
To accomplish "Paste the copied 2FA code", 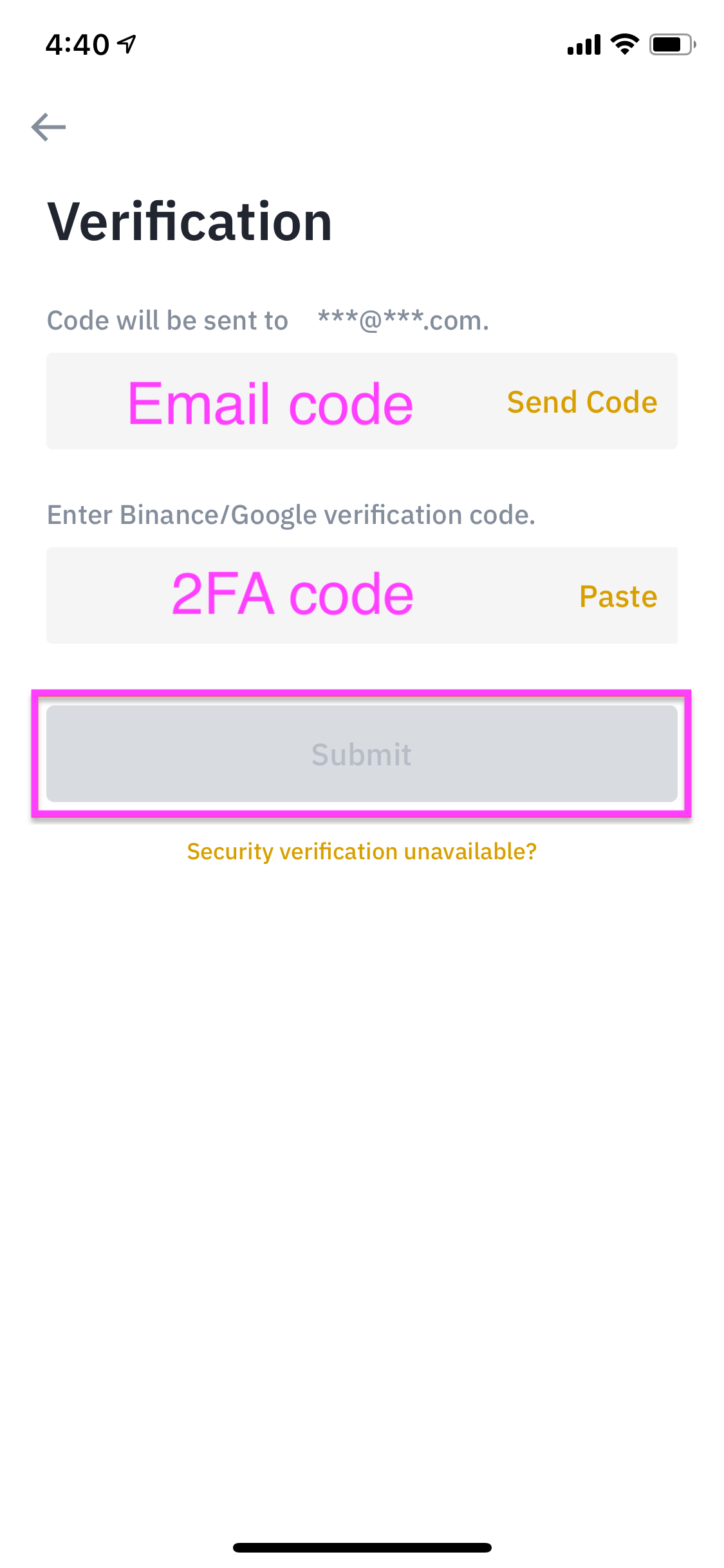I will [617, 597].
